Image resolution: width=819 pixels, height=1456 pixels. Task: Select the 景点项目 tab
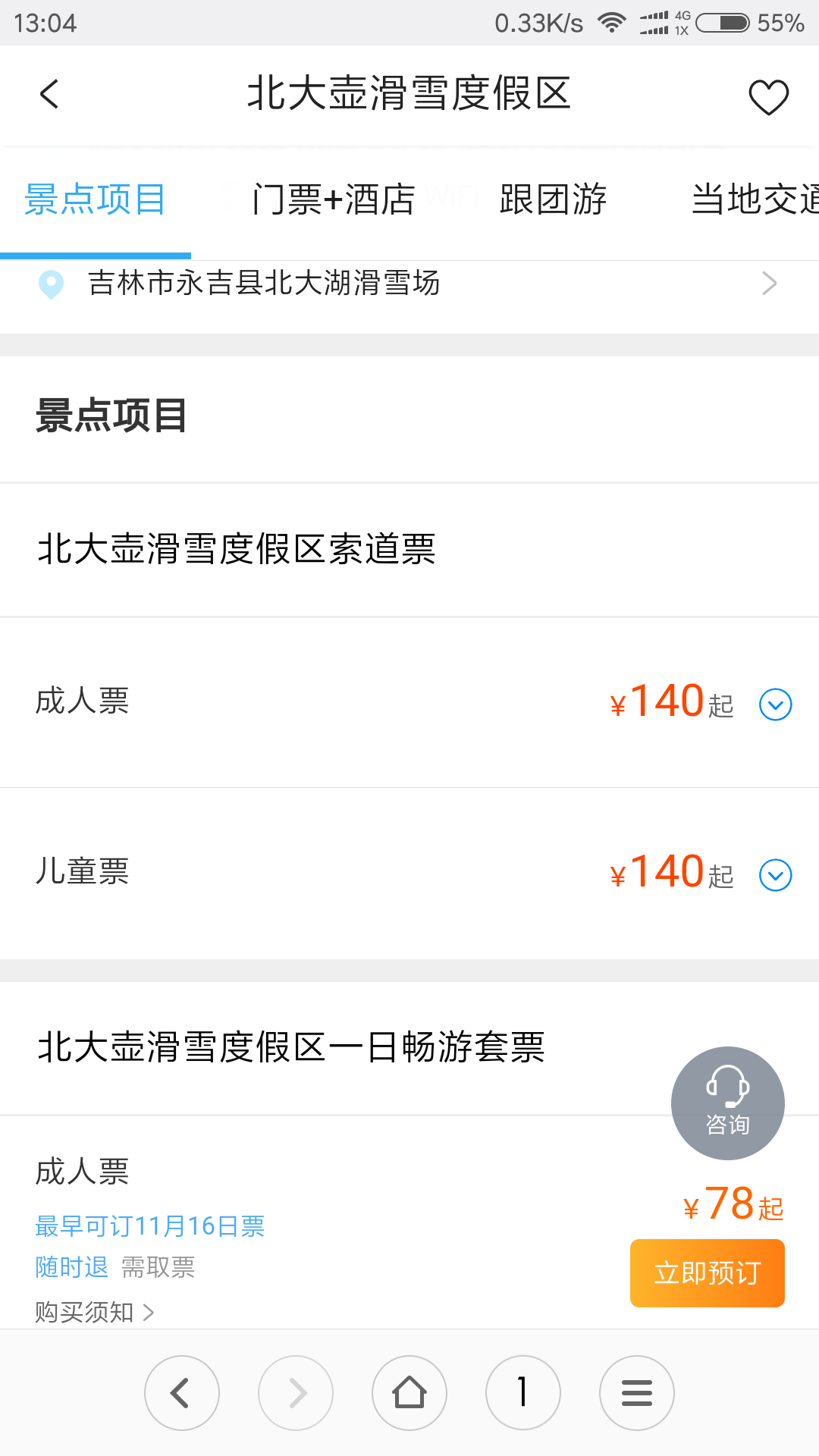click(x=95, y=199)
